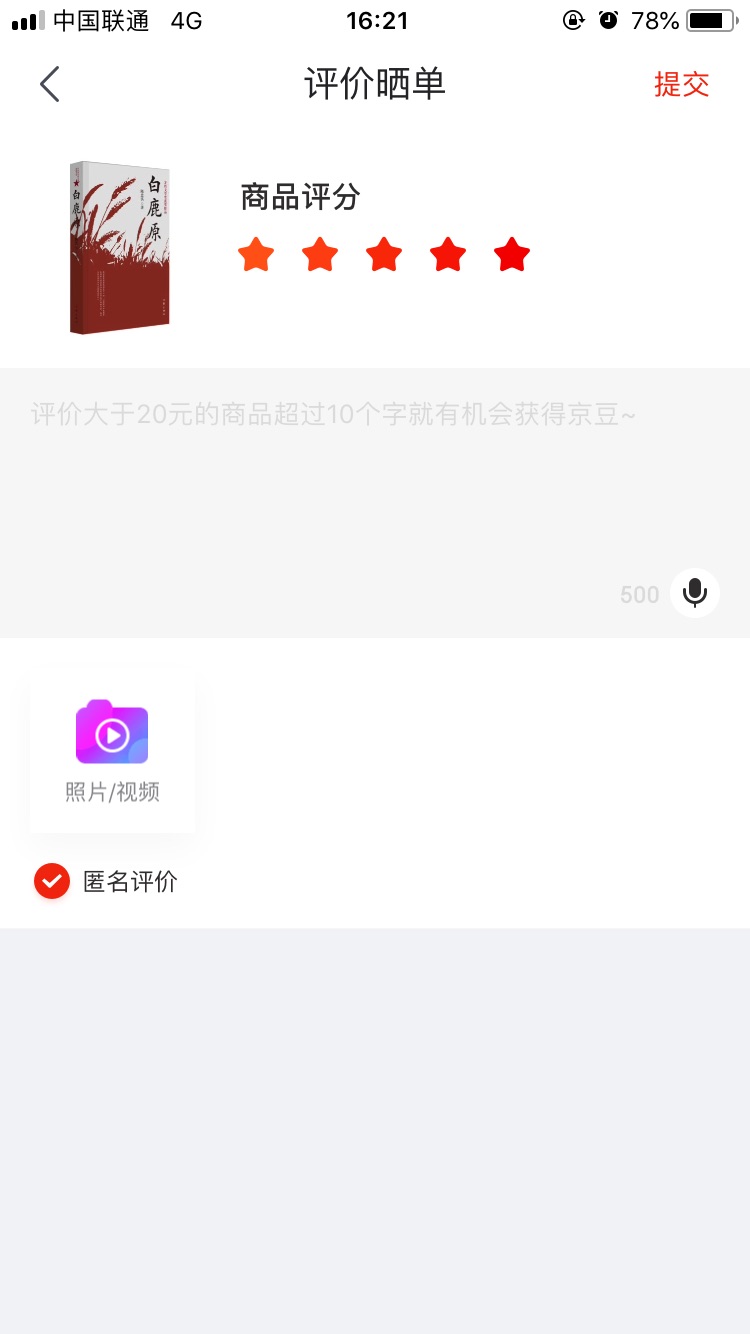Set the rating to three stars
The image size is (750, 1334).
(x=384, y=255)
